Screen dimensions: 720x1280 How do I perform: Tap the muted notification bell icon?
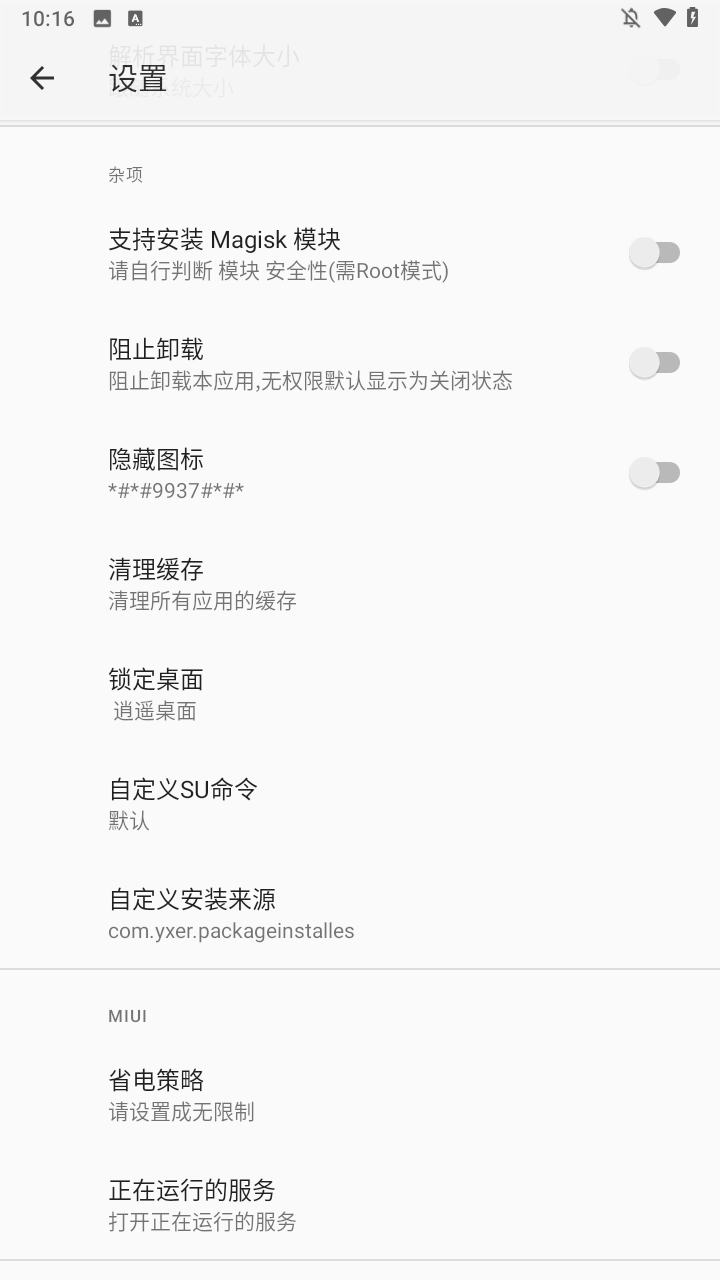tap(630, 18)
